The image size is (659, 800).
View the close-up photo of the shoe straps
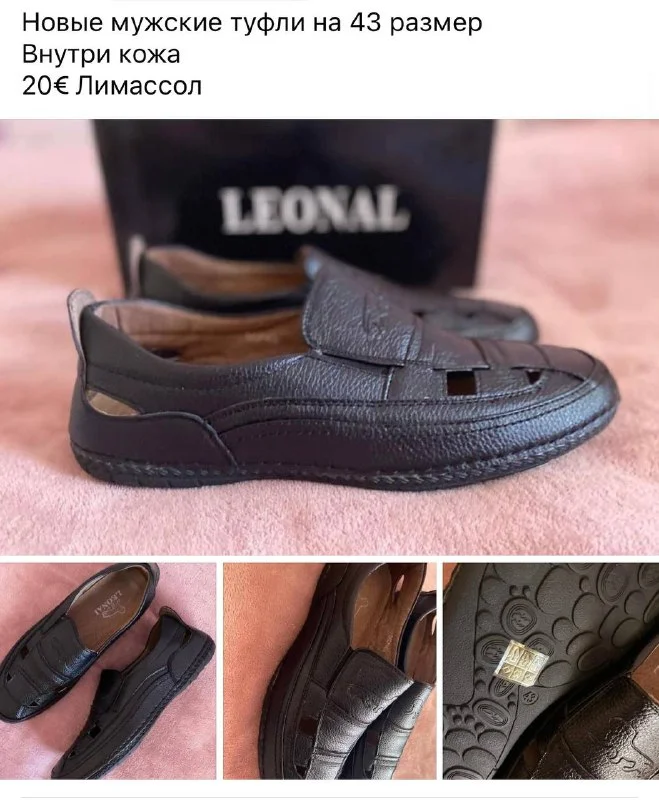pyautogui.click(x=329, y=670)
